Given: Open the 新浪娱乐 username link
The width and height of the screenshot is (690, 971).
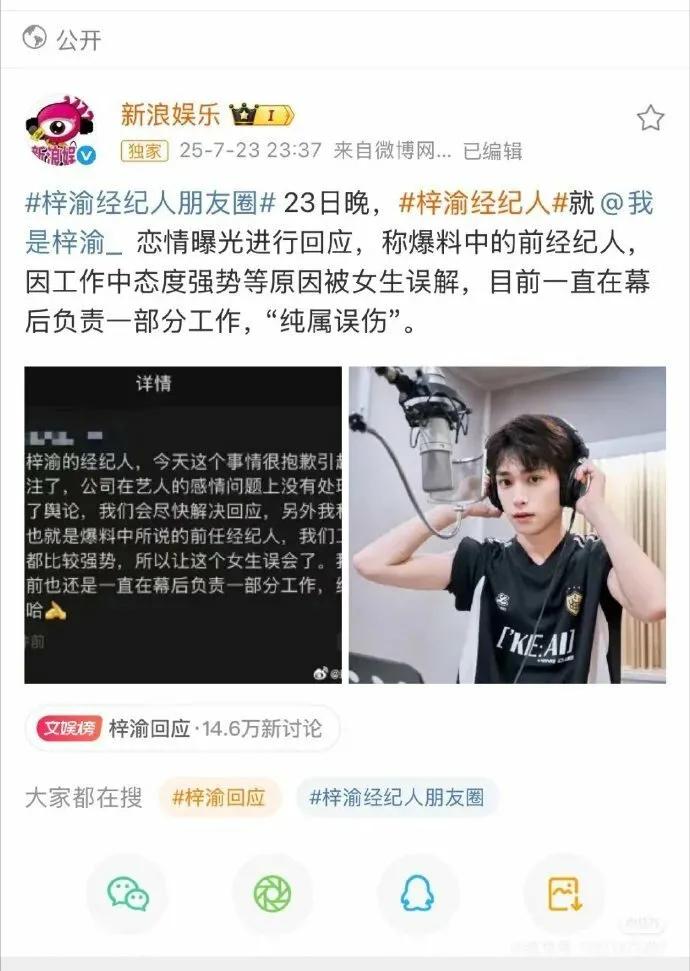Looking at the screenshot, I should [x=171, y=115].
